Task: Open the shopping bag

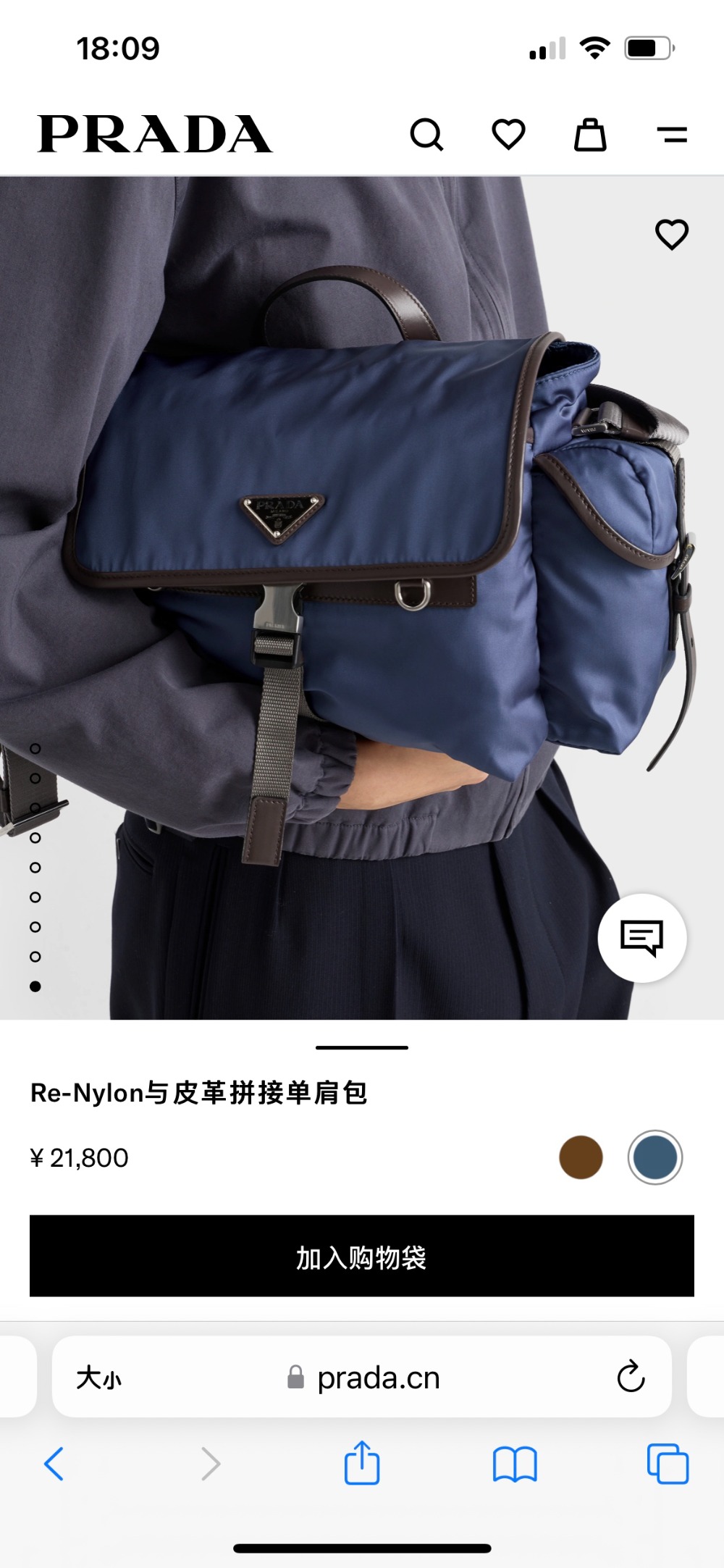Action: coord(590,135)
